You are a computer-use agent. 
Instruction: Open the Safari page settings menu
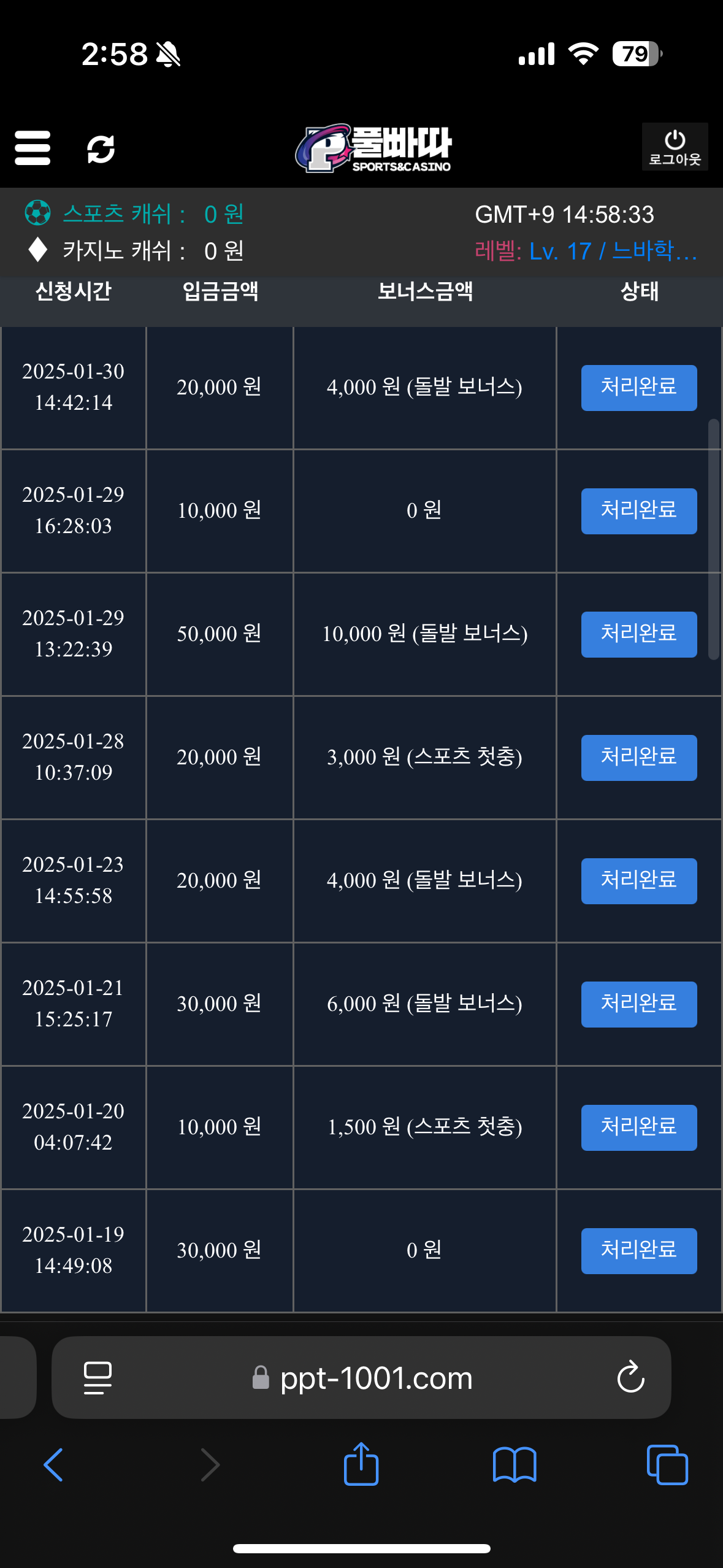pyautogui.click(x=98, y=1378)
